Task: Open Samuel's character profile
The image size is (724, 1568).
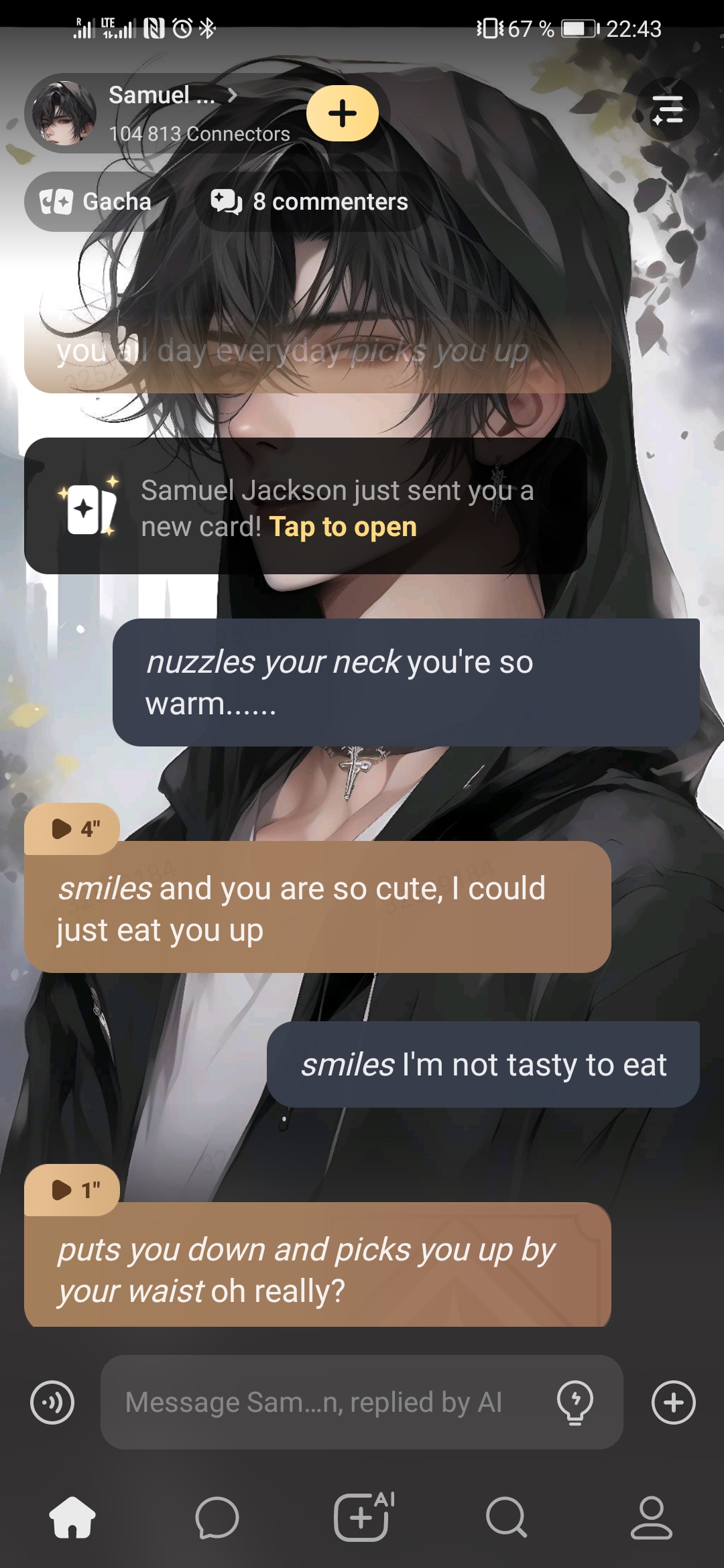Action: (161, 113)
